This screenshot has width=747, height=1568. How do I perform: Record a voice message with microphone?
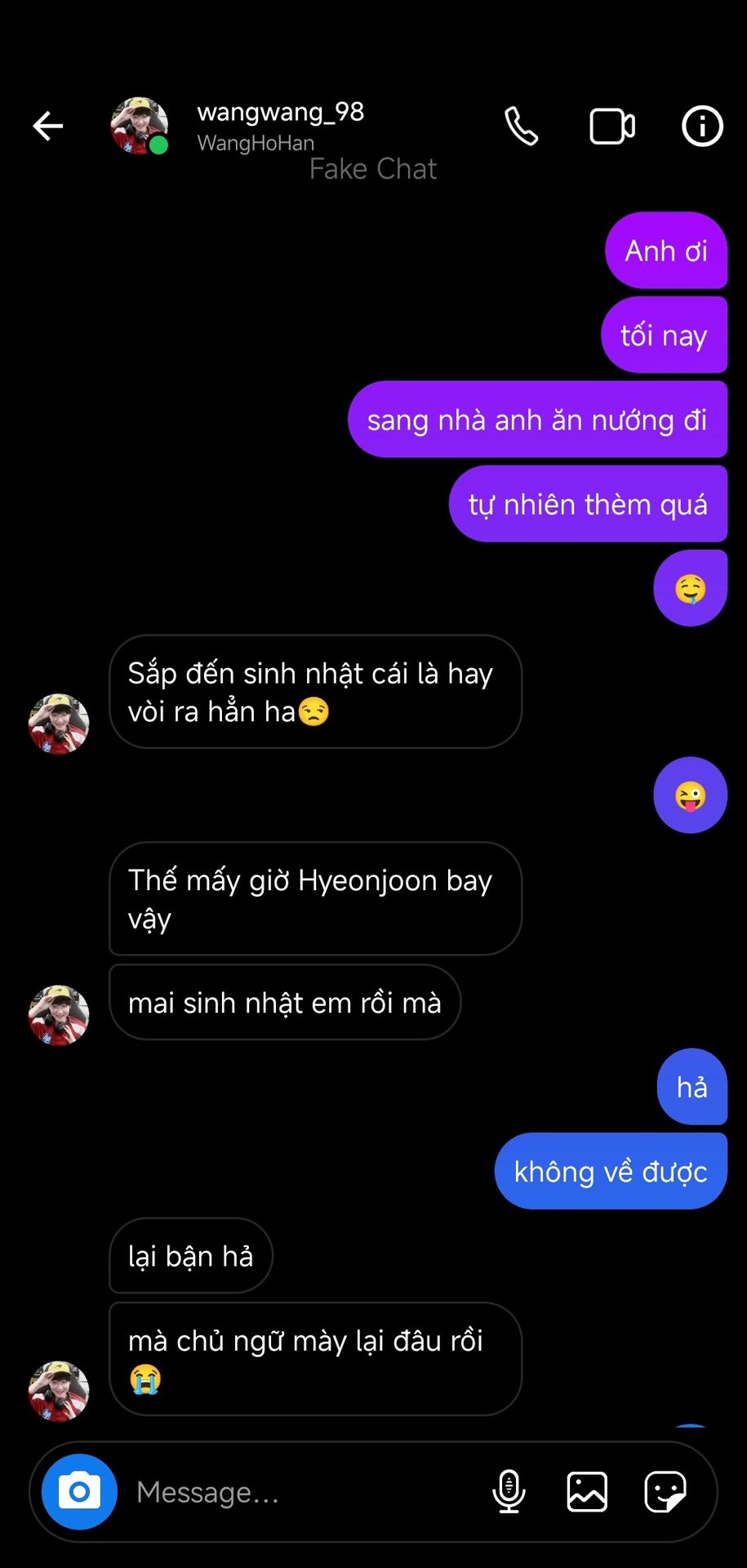[x=509, y=1492]
